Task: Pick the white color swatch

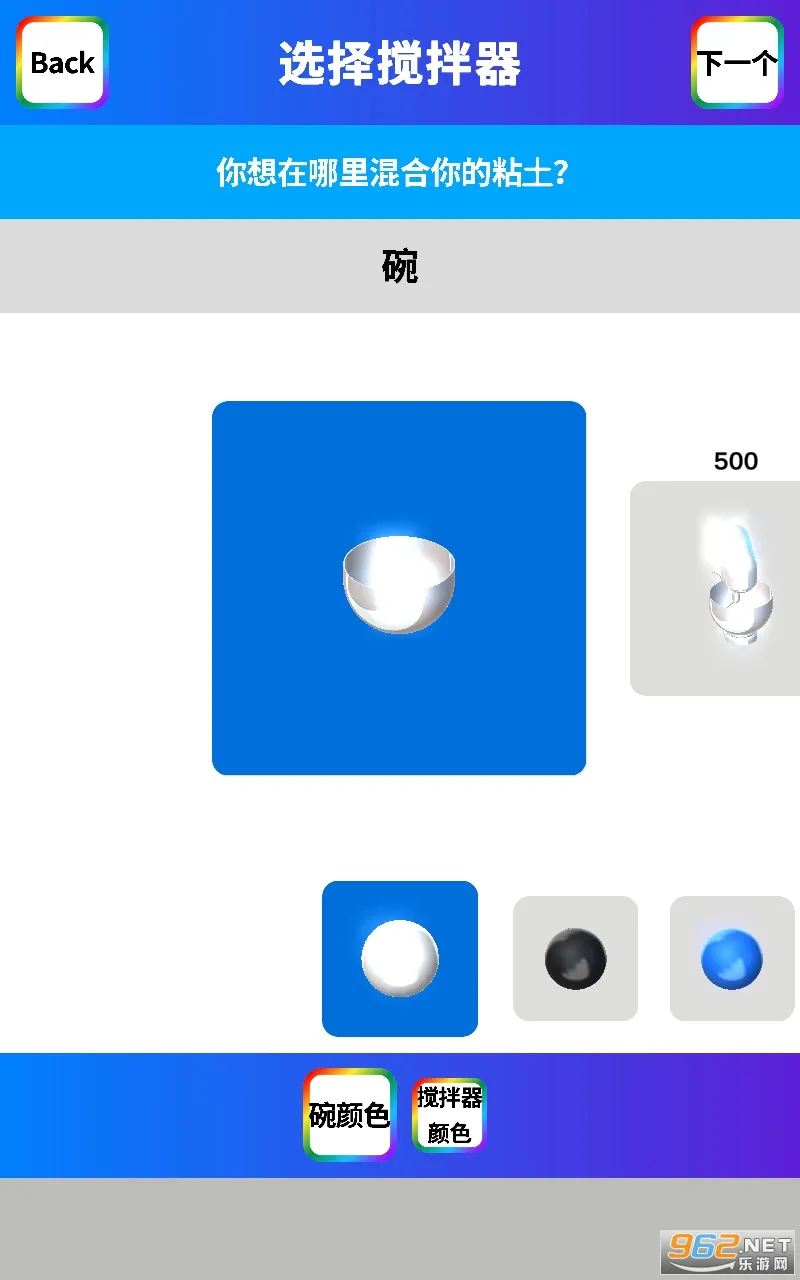Action: point(400,958)
